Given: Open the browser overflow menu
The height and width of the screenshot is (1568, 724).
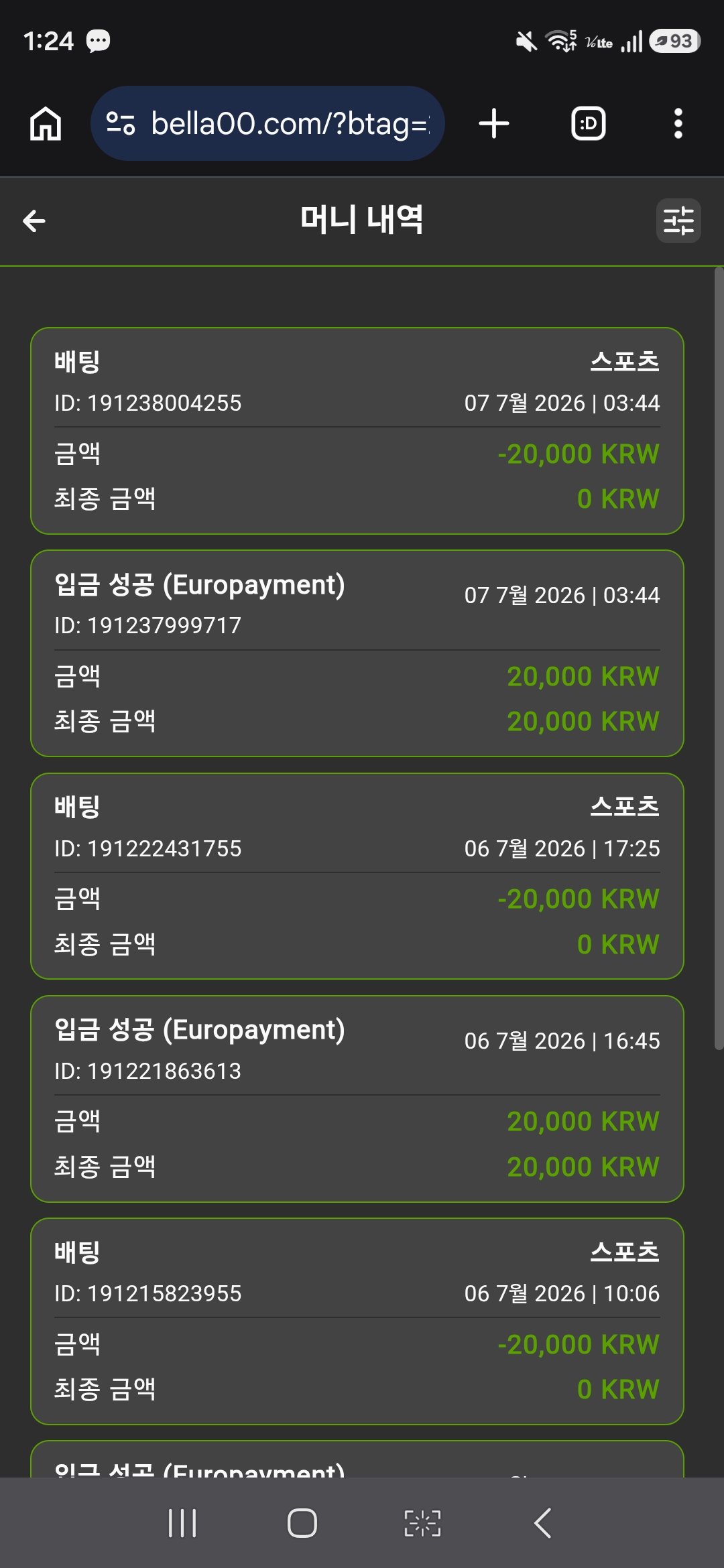Looking at the screenshot, I should coord(678,124).
